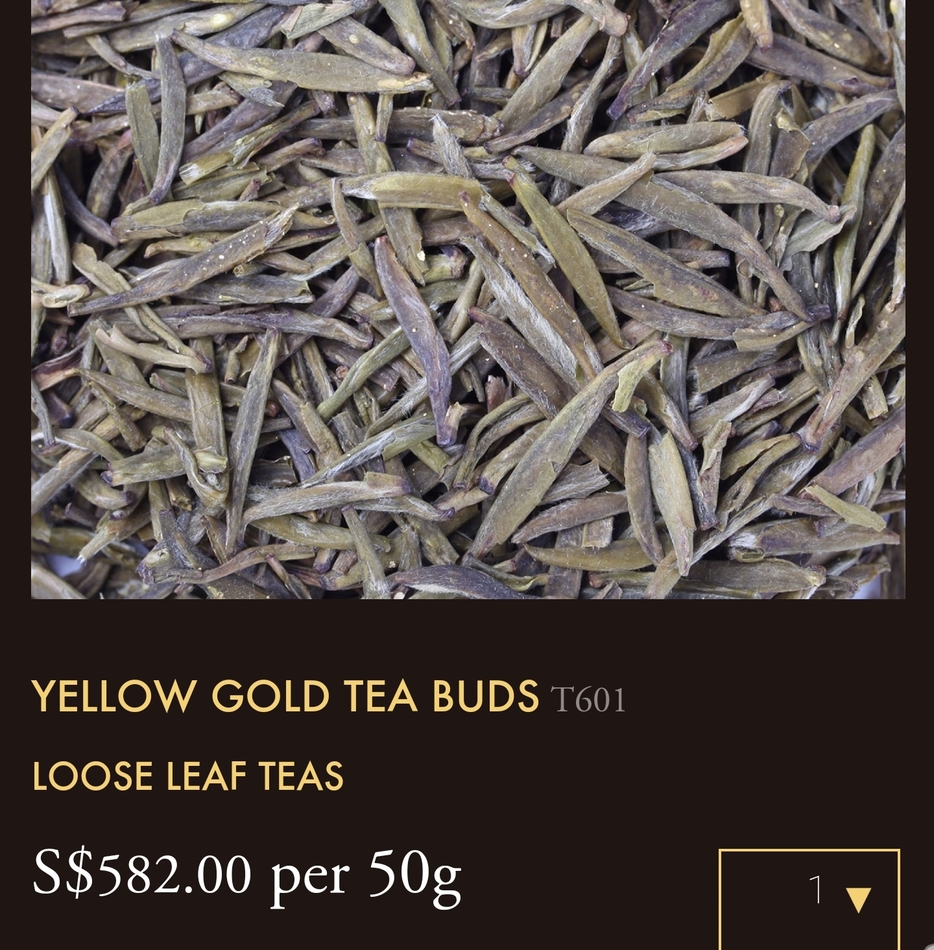Open the Yellow Gold Tea Buds product photo
Viewport: 934px width, 950px height.
point(468,300)
